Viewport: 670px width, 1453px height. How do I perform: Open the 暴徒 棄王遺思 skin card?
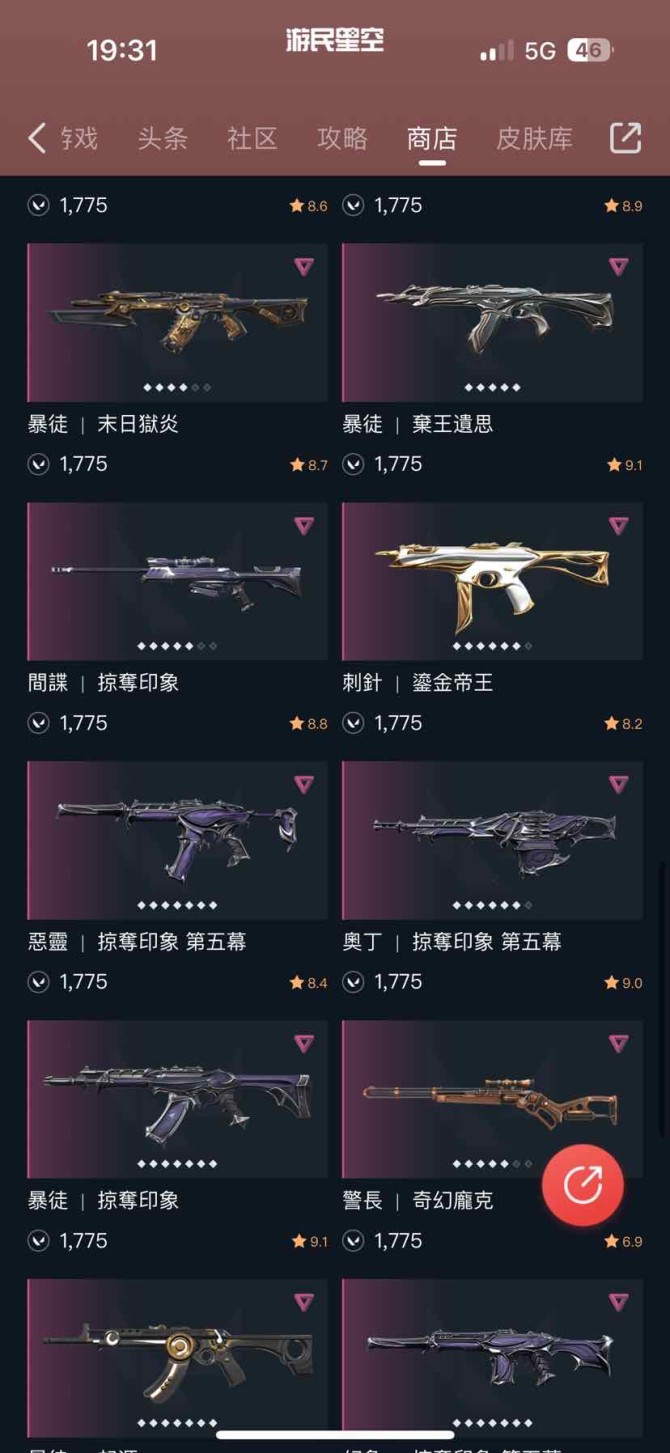[x=492, y=322]
